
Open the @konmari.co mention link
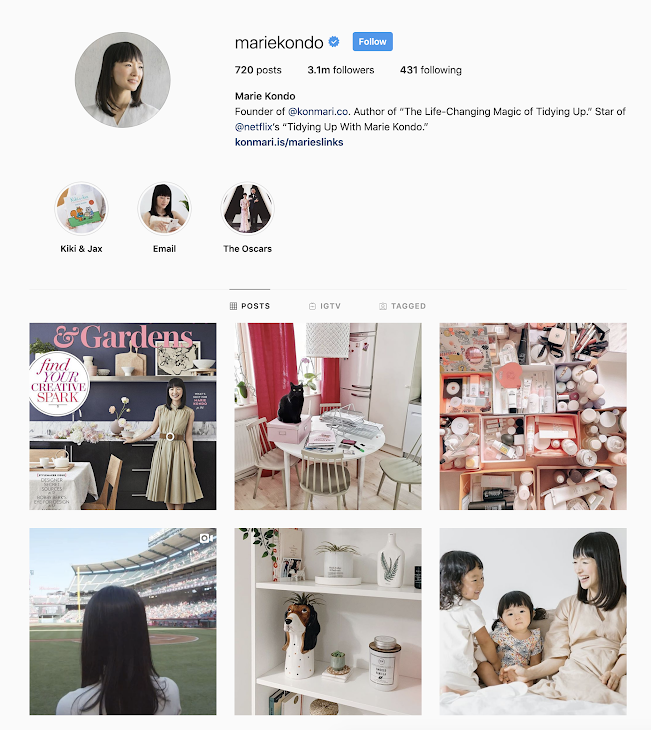point(318,112)
